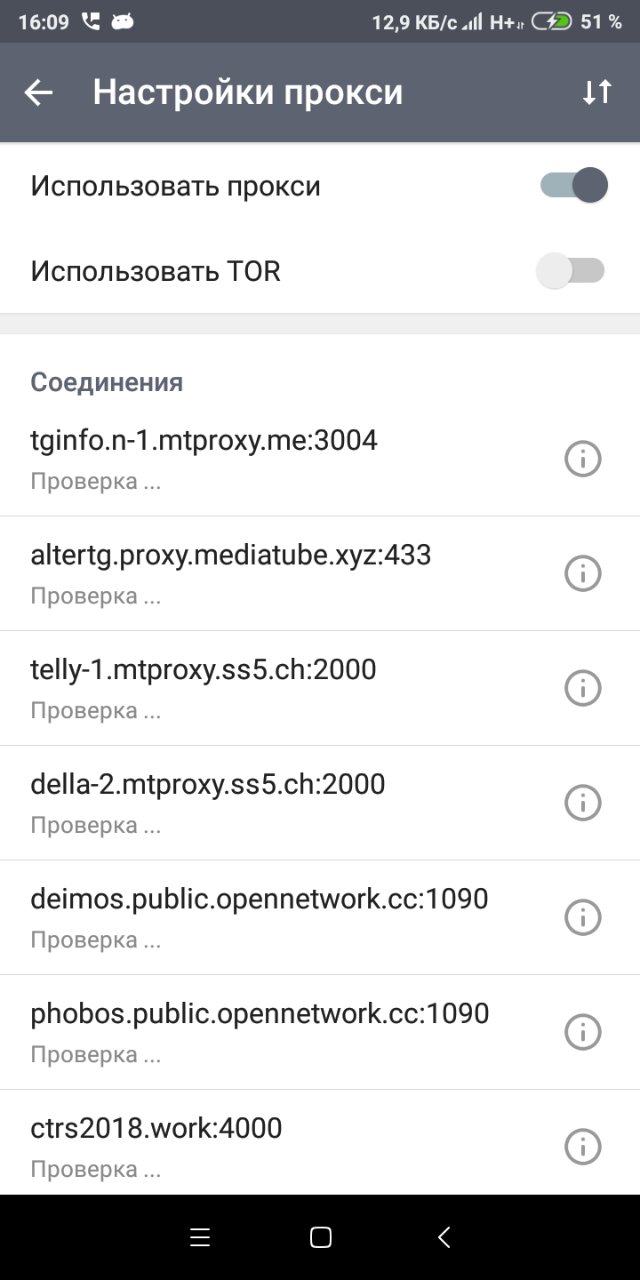
Task: Tap the system back button
Action: coord(444,1238)
